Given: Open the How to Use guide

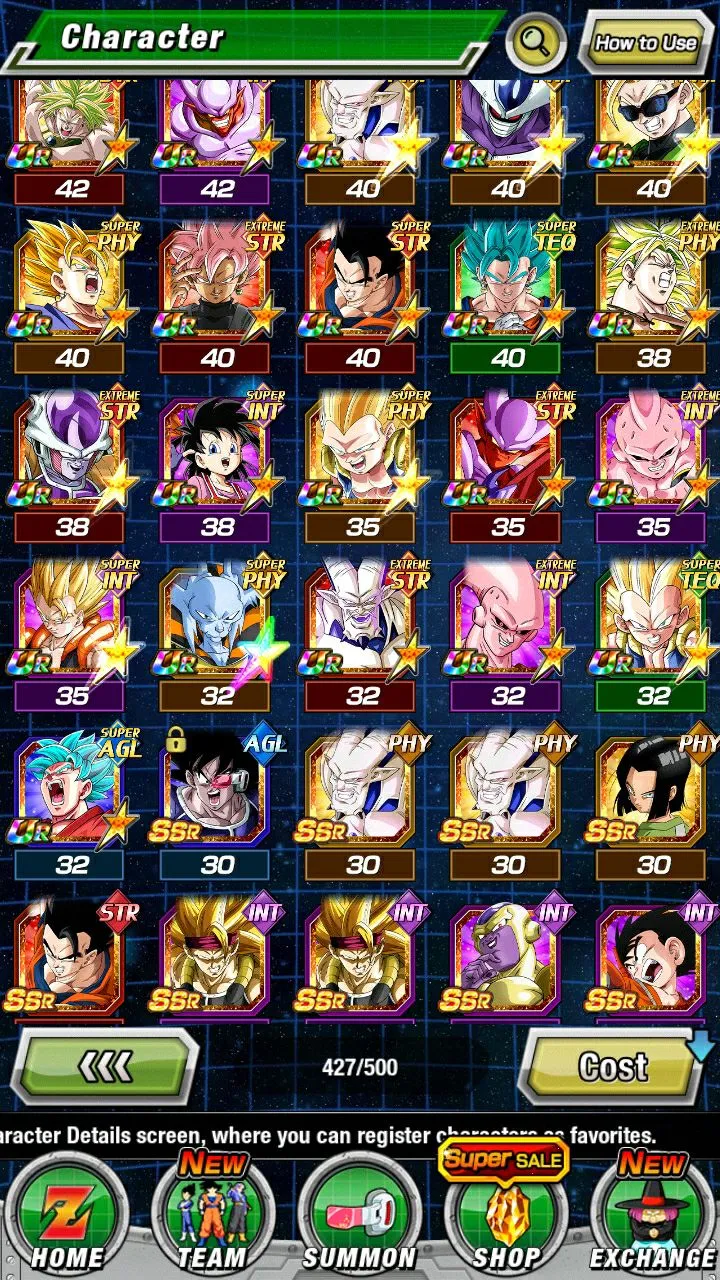Looking at the screenshot, I should [x=645, y=42].
